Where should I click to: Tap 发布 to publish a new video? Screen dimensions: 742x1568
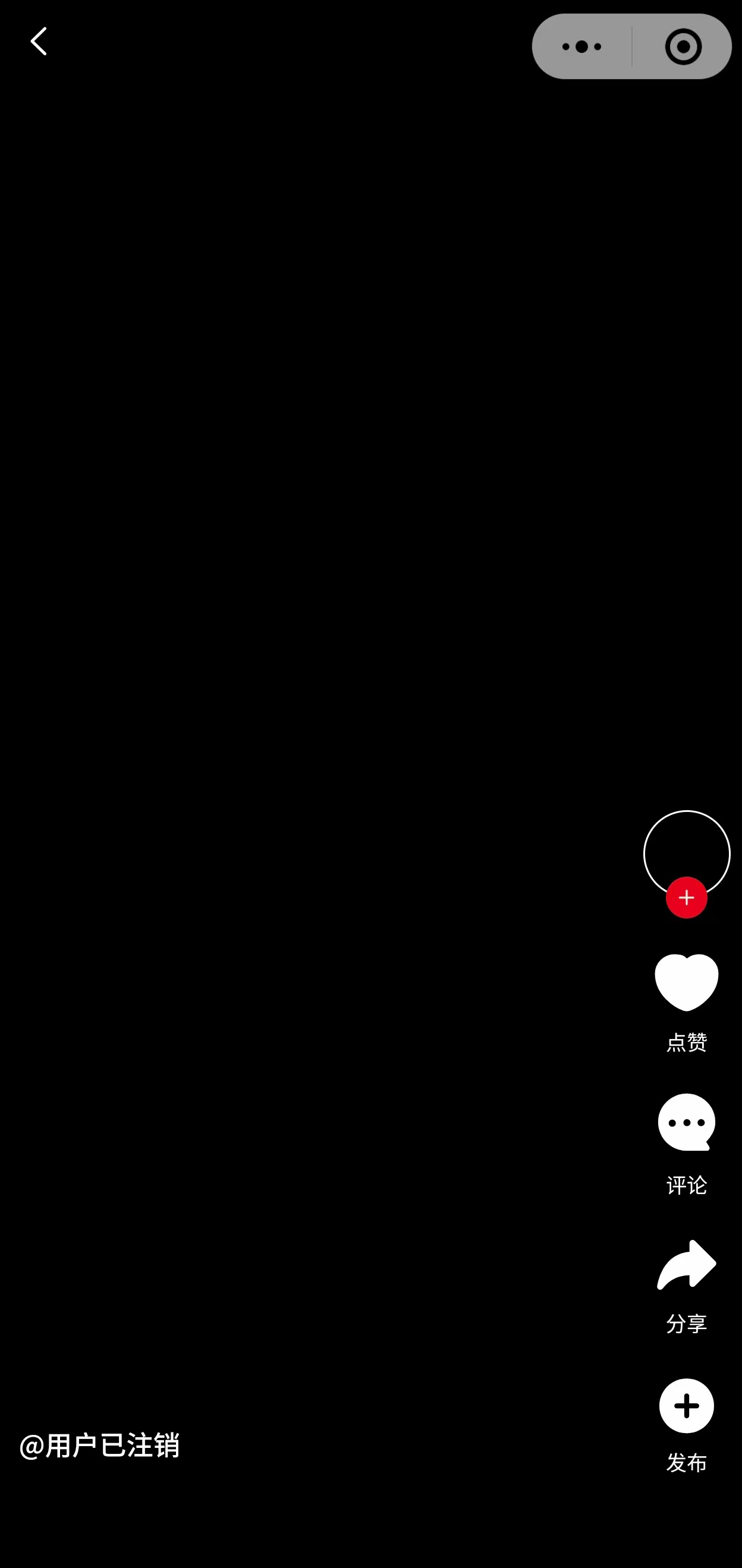point(686,1406)
